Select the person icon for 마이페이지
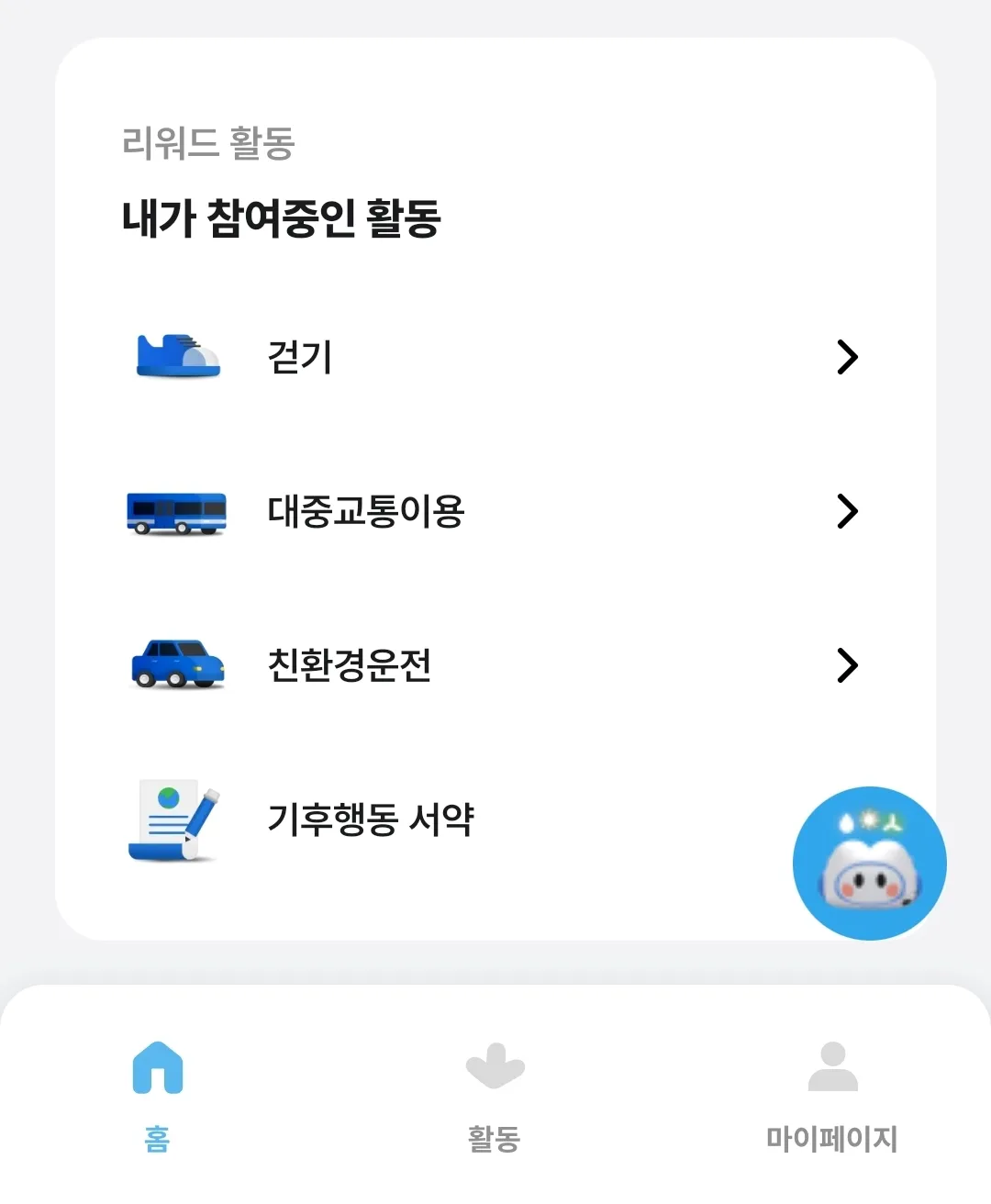This screenshot has width=991, height=1204. [832, 1065]
